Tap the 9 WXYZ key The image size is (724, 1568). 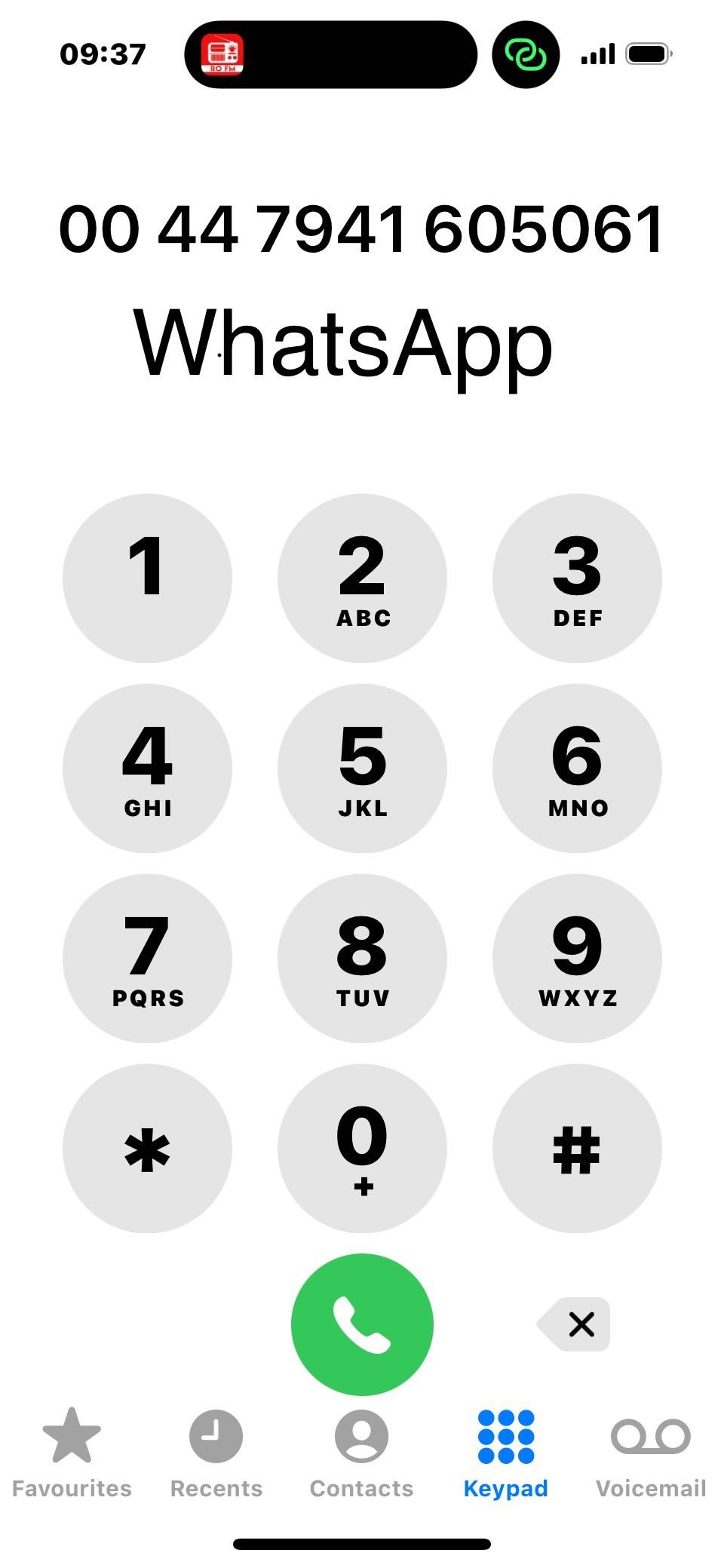577,959
